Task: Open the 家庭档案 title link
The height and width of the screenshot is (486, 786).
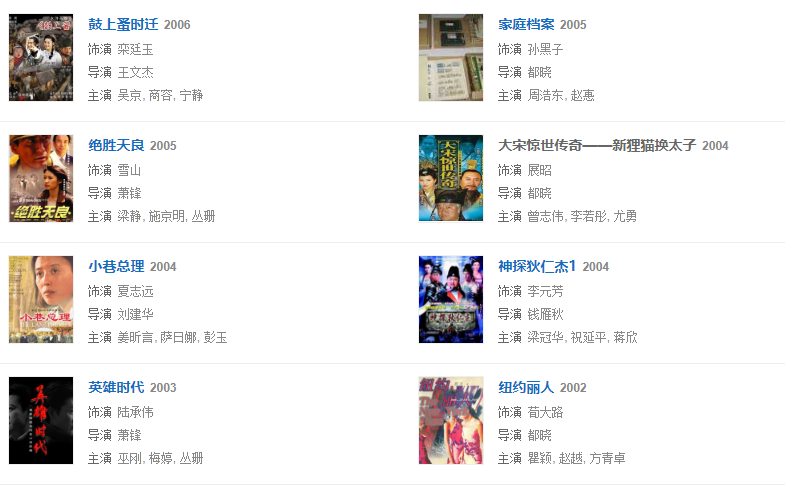Action: pyautogui.click(x=526, y=24)
